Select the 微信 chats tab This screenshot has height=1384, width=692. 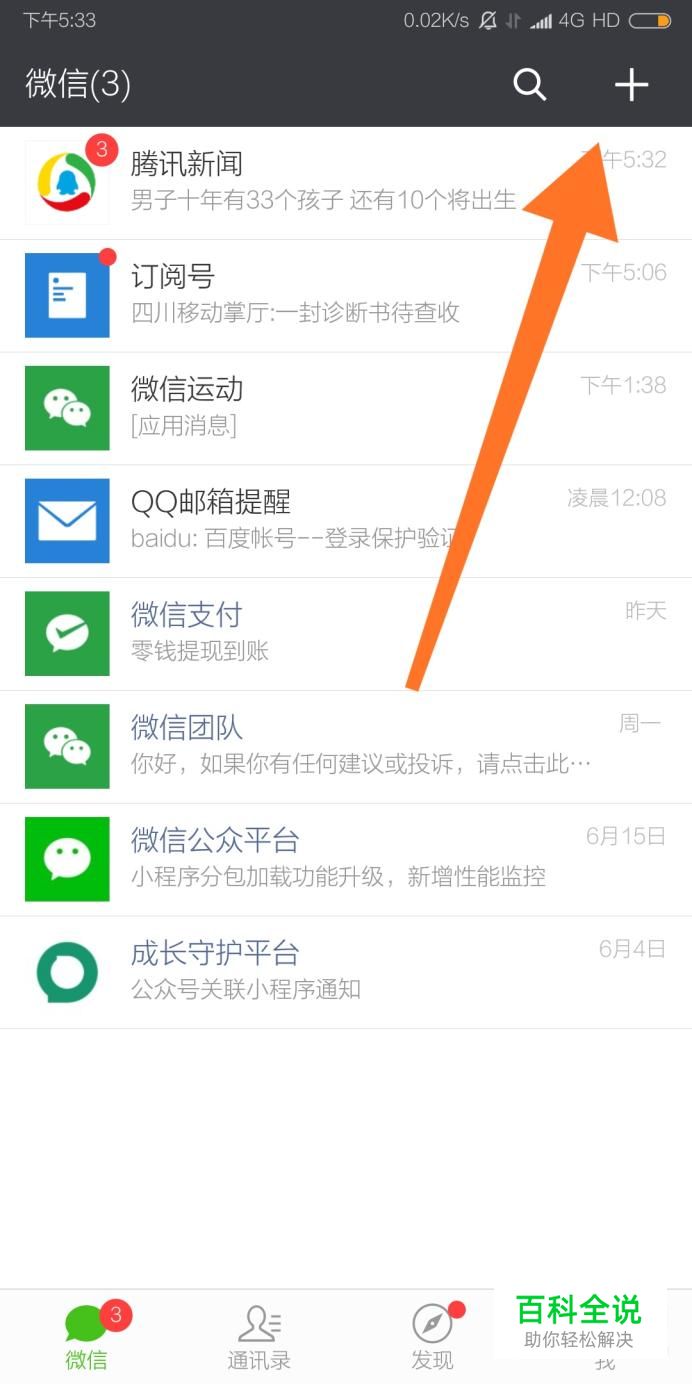(87, 1337)
